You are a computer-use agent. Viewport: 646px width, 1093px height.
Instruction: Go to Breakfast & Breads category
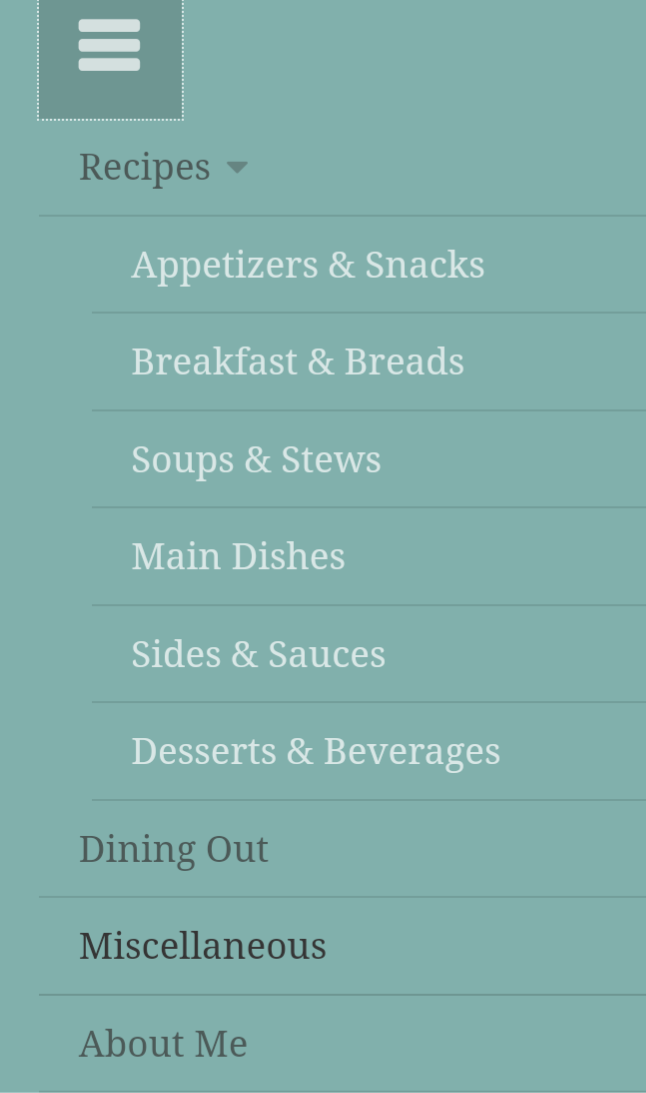pyautogui.click(x=297, y=362)
